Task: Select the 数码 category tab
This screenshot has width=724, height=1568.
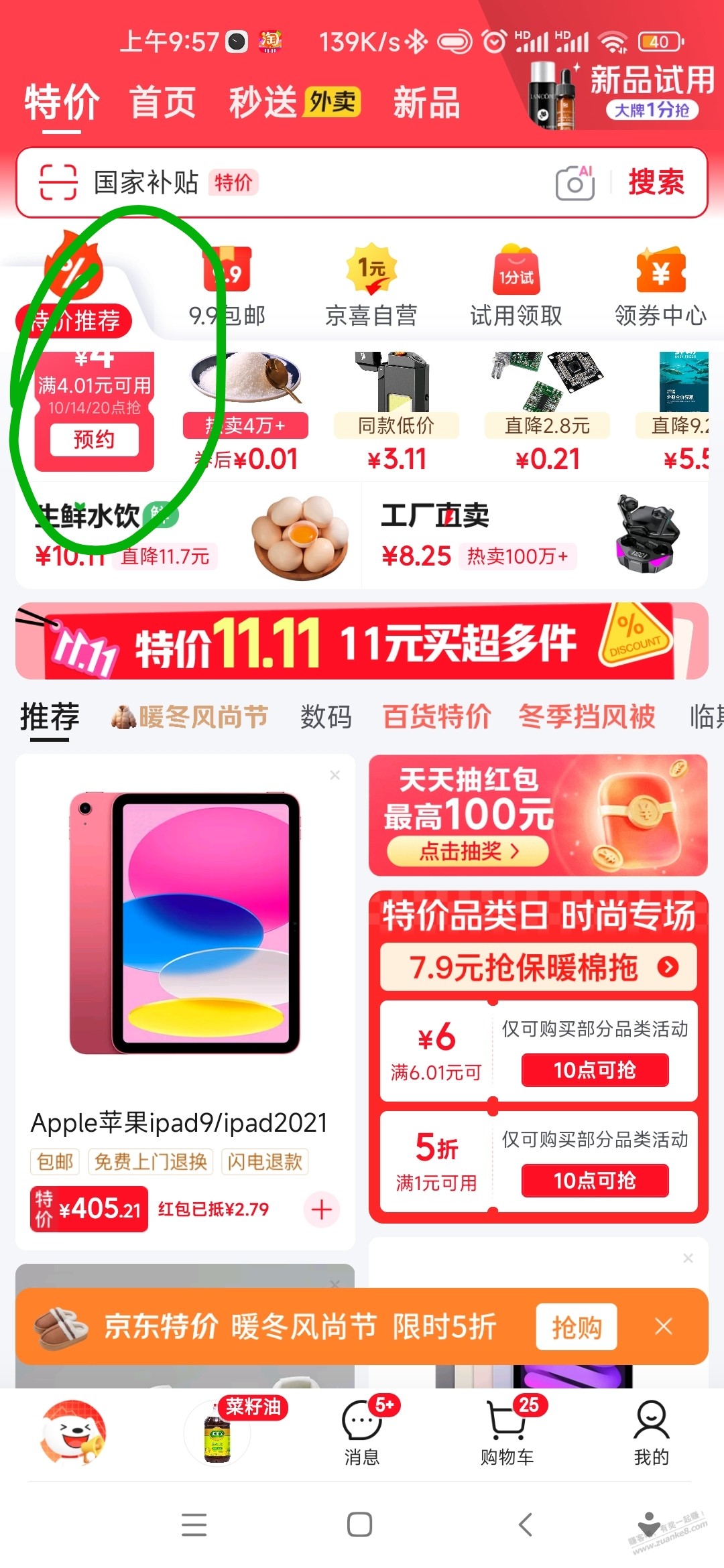Action: point(326,717)
